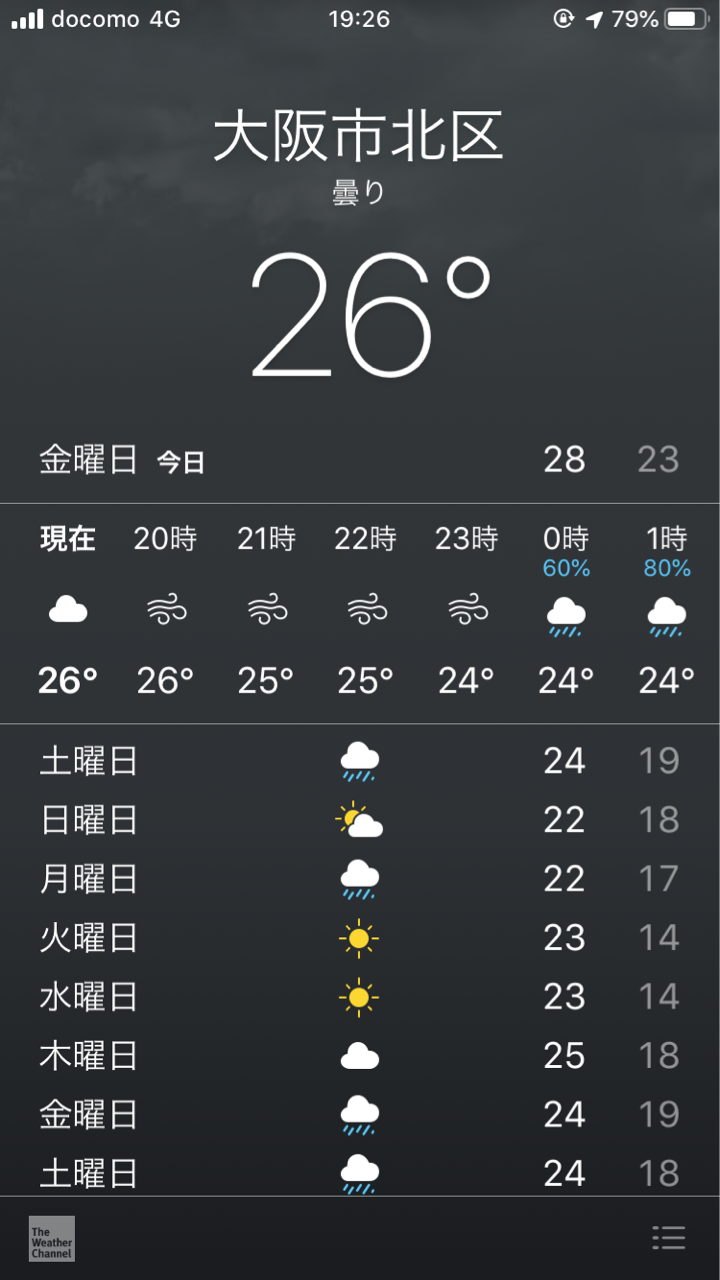Open The Weather Channel link
The width and height of the screenshot is (720, 1280).
[x=51, y=1238]
